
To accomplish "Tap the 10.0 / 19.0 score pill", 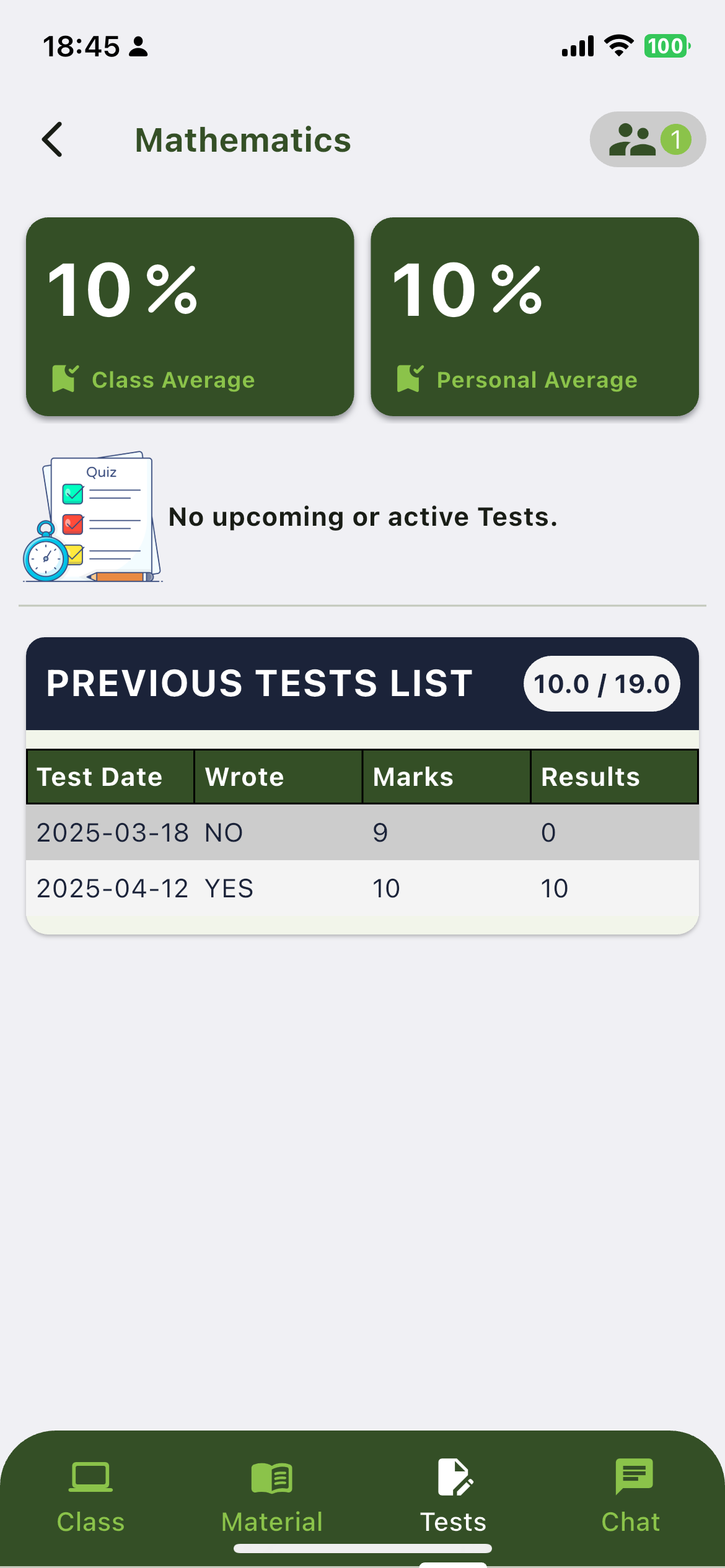I will pyautogui.click(x=602, y=684).
